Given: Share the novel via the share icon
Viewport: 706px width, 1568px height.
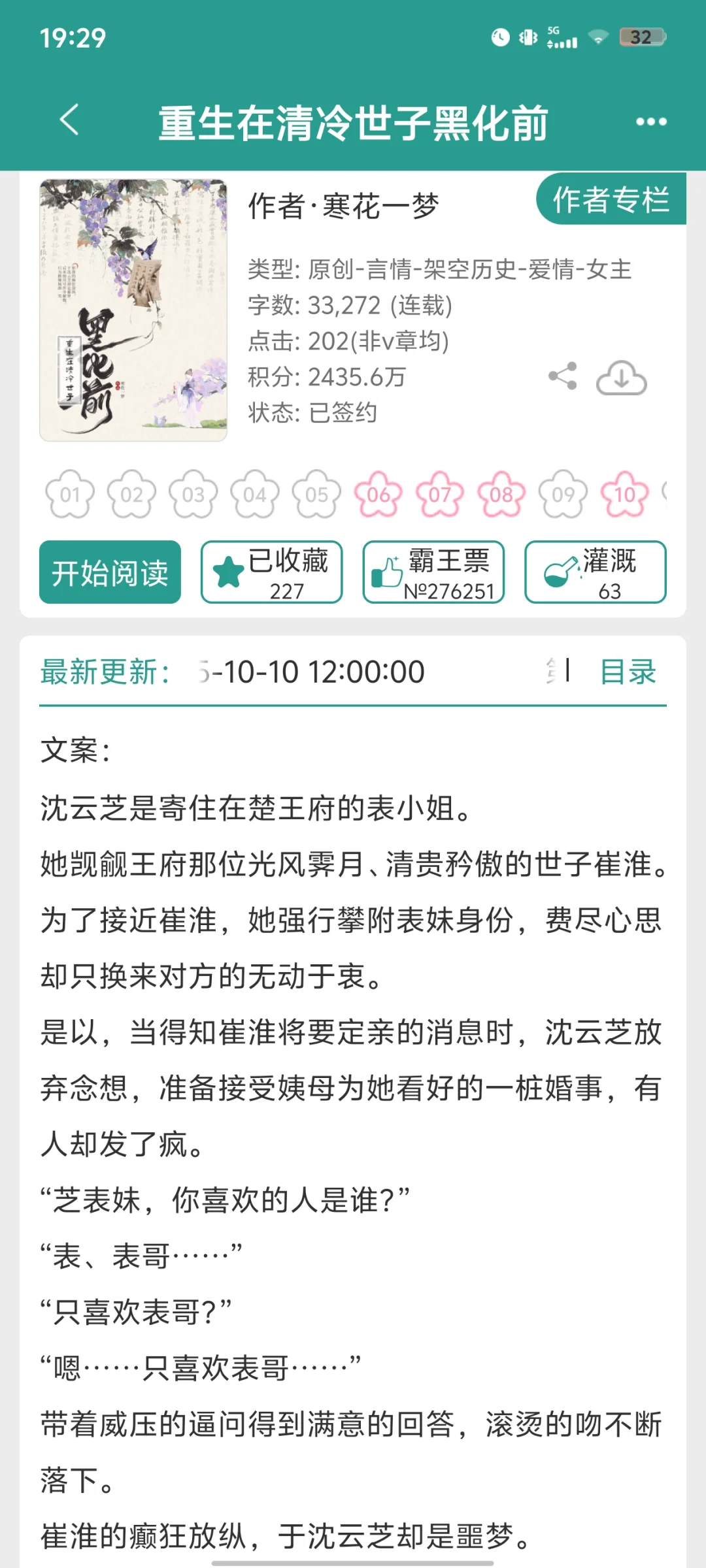Looking at the screenshot, I should tap(563, 374).
